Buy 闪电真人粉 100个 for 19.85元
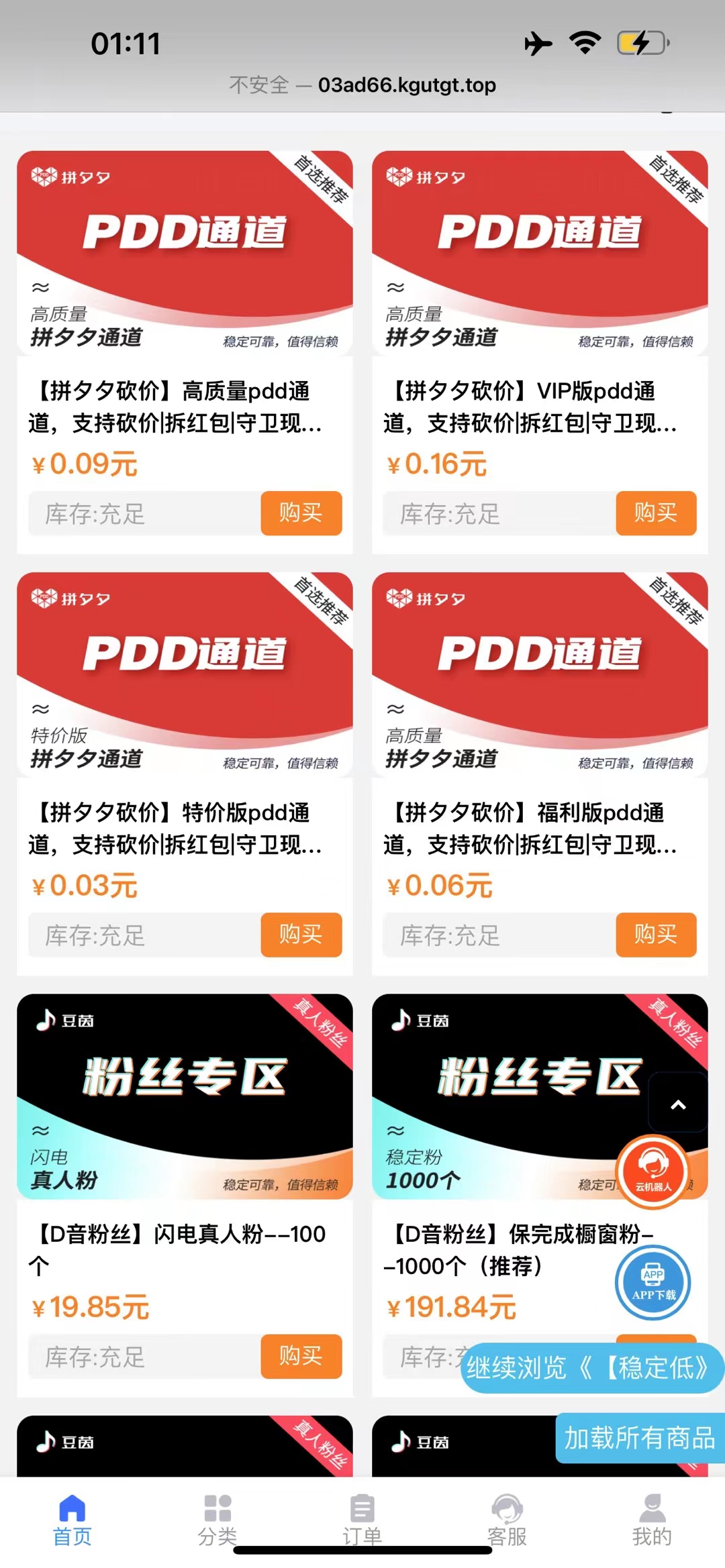This screenshot has height=1568, width=725. (301, 1356)
